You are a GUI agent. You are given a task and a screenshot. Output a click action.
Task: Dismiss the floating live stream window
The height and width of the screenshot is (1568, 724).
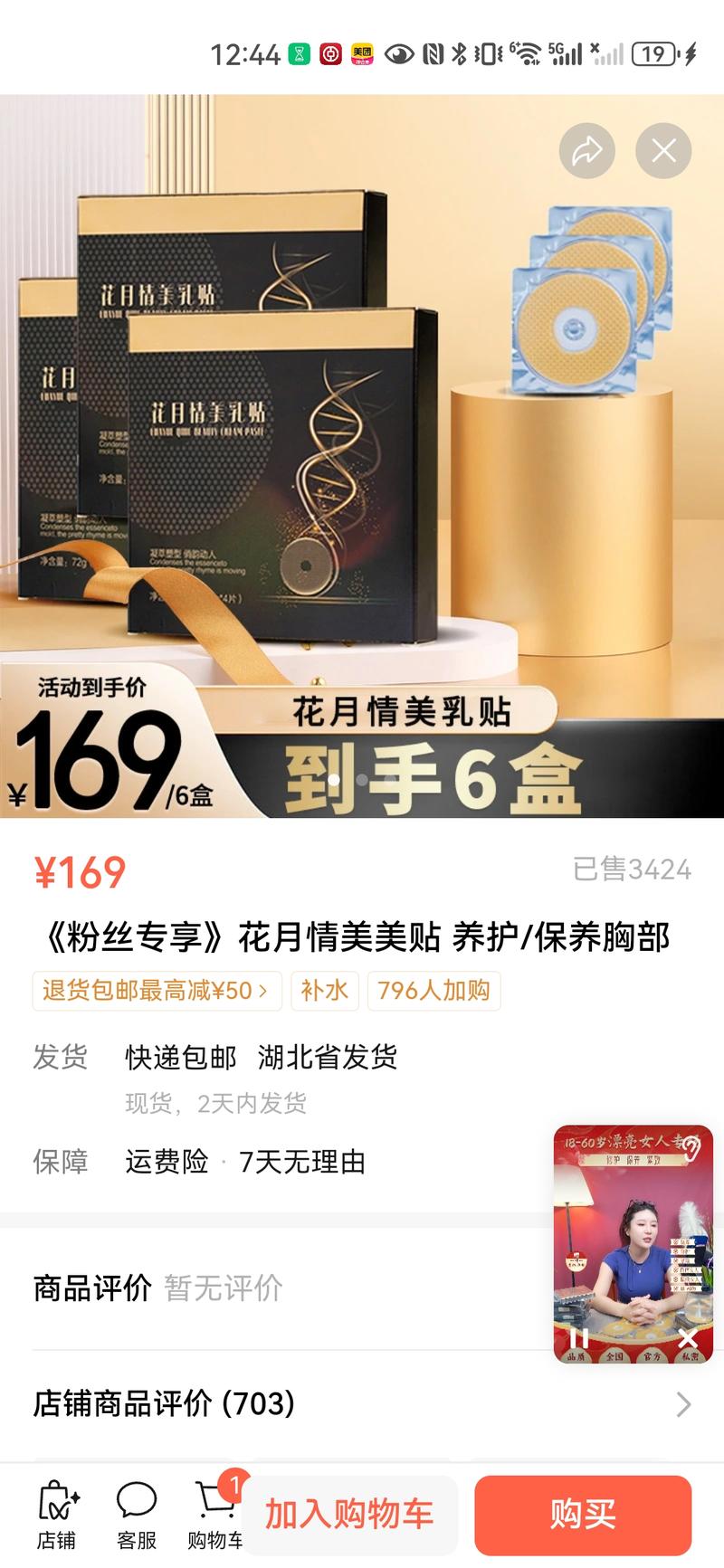pos(688,1338)
